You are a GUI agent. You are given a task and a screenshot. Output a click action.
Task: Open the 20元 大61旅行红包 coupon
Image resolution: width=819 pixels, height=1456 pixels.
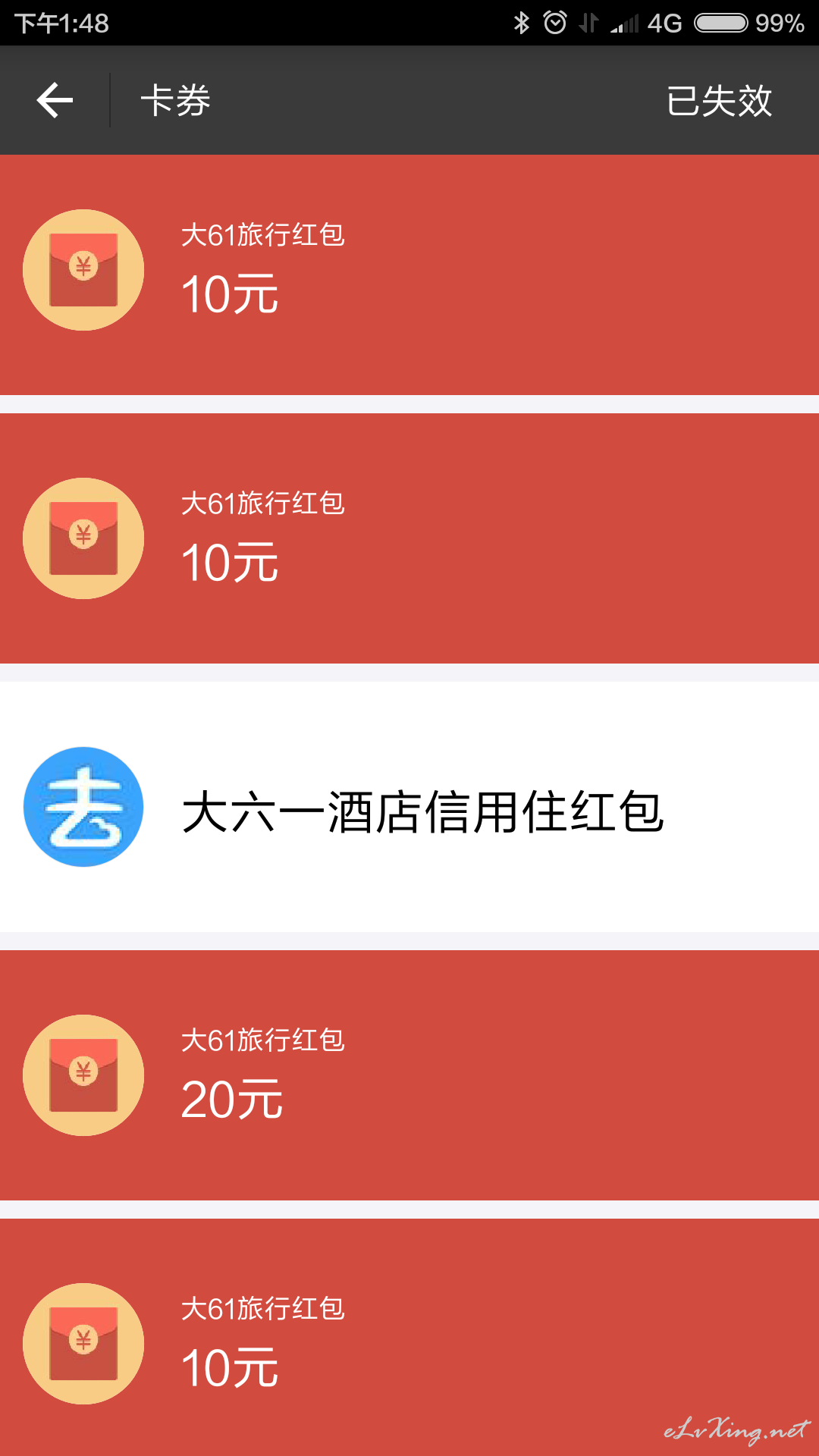409,1075
